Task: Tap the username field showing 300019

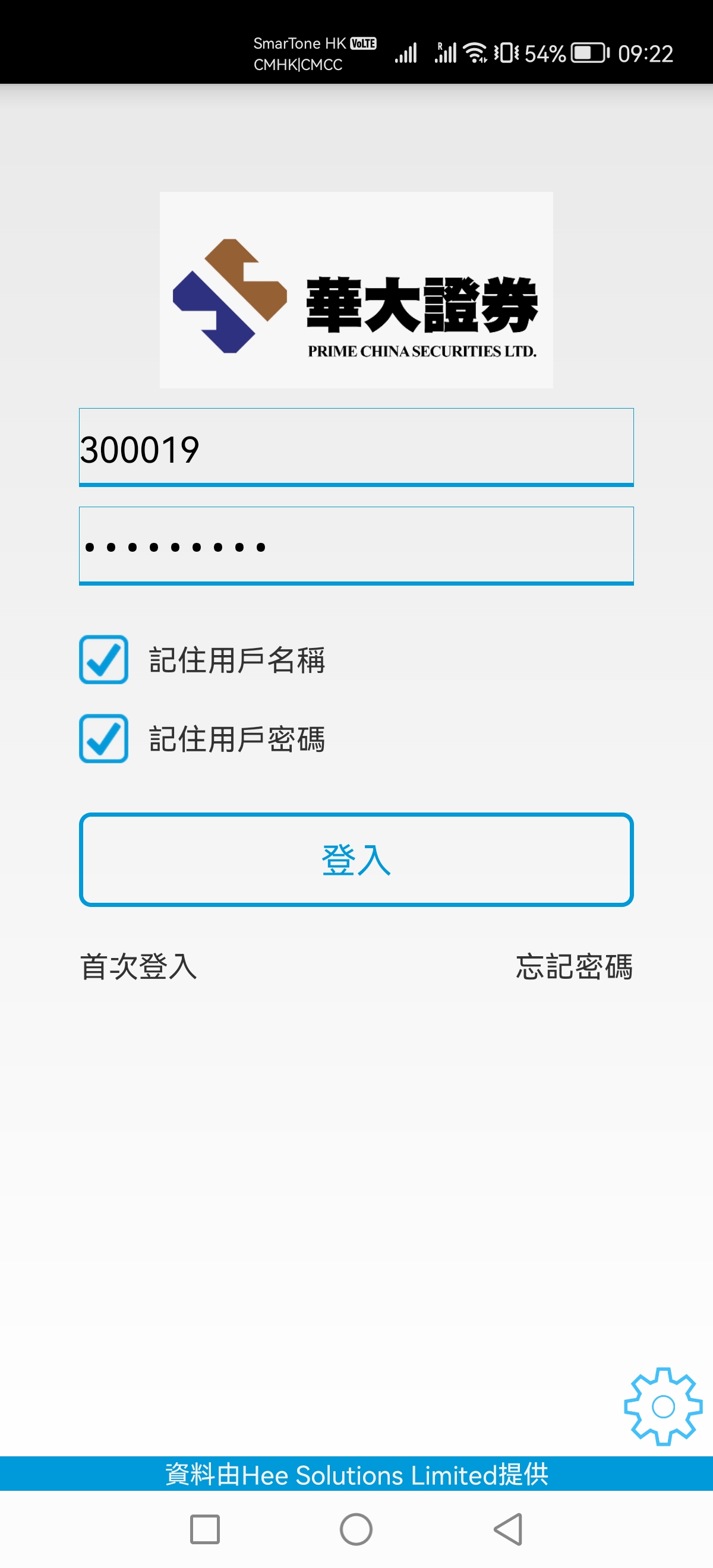Action: tap(356, 448)
